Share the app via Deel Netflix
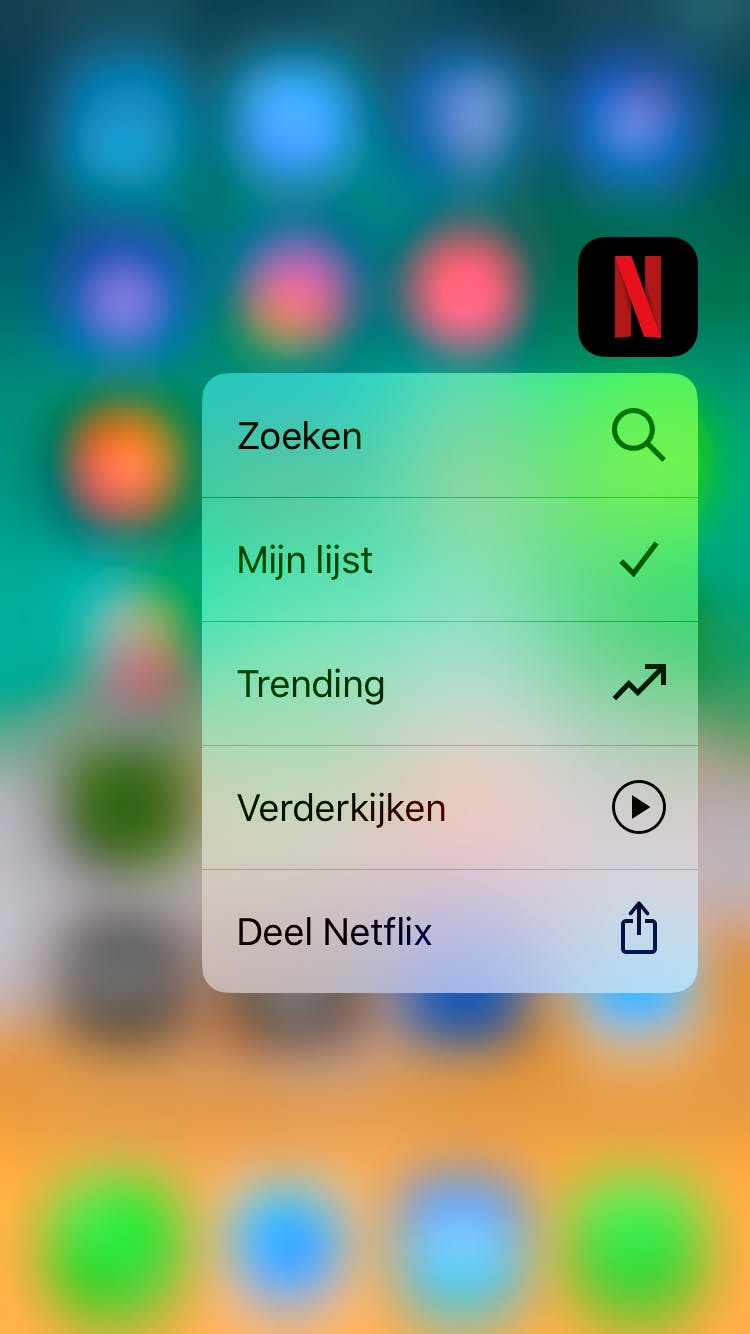Viewport: 750px width, 1334px height. pos(449,932)
